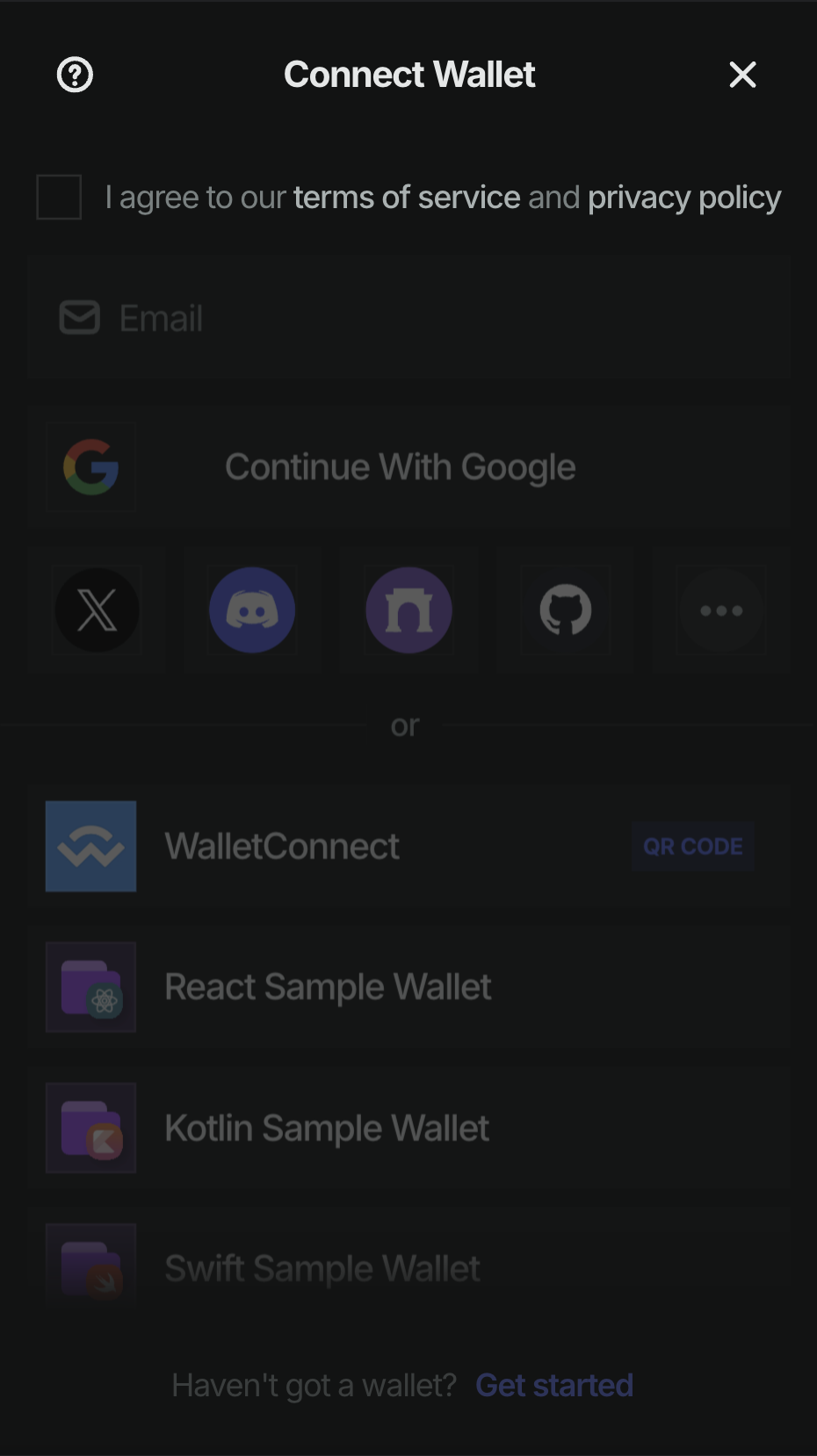
Task: Show more social login options
Action: coord(721,610)
